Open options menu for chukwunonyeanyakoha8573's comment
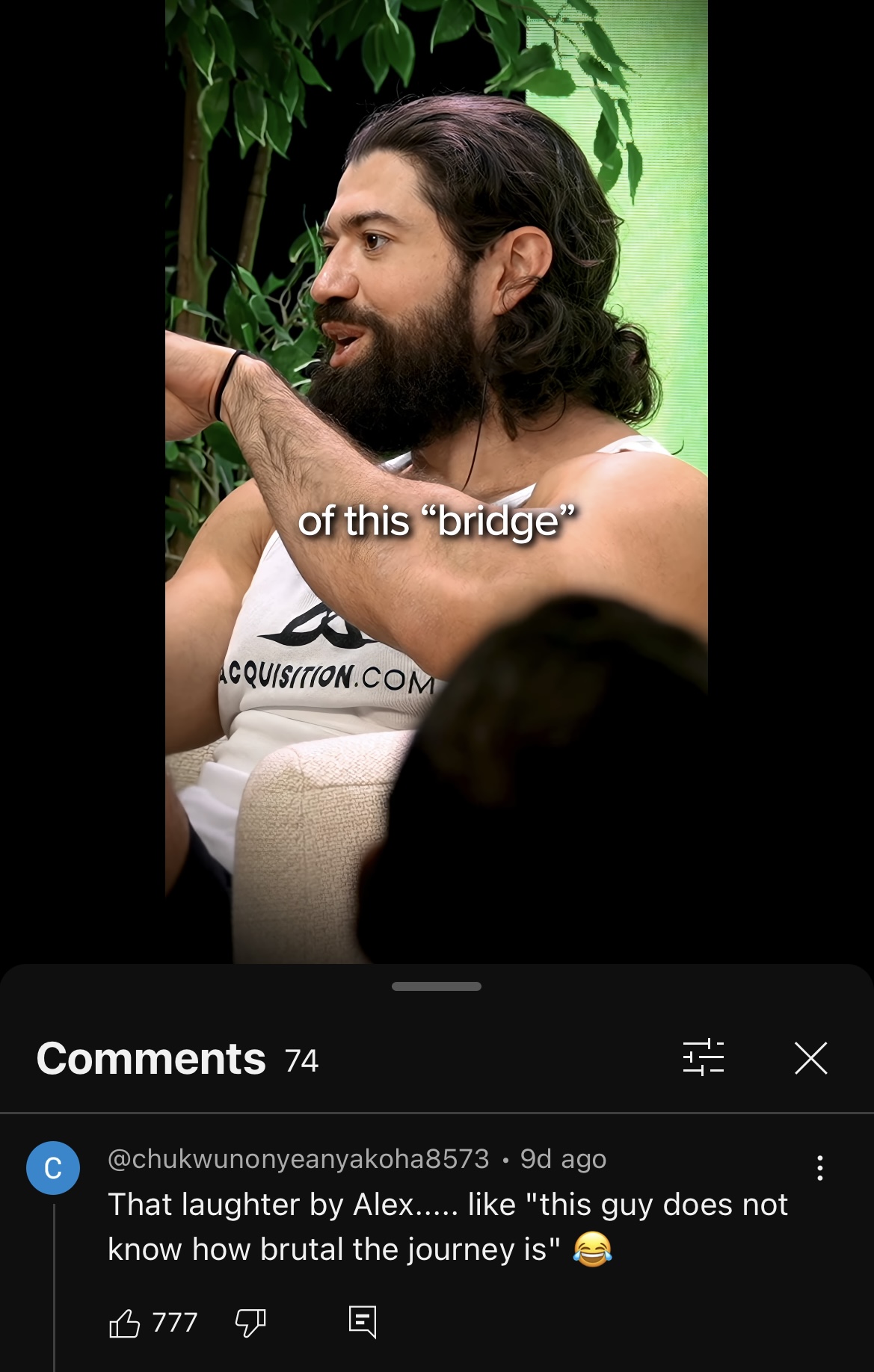The image size is (874, 1372). [820, 1168]
